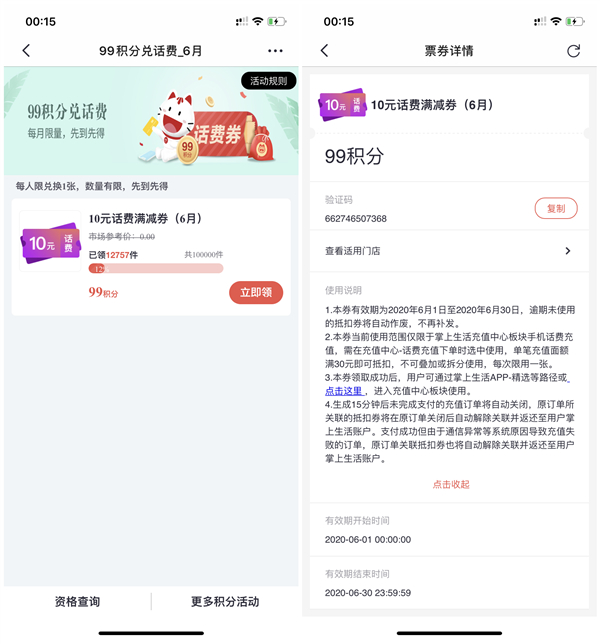Collapse the instructions with 点击收起
This screenshot has height=644, width=600.
[451, 484]
